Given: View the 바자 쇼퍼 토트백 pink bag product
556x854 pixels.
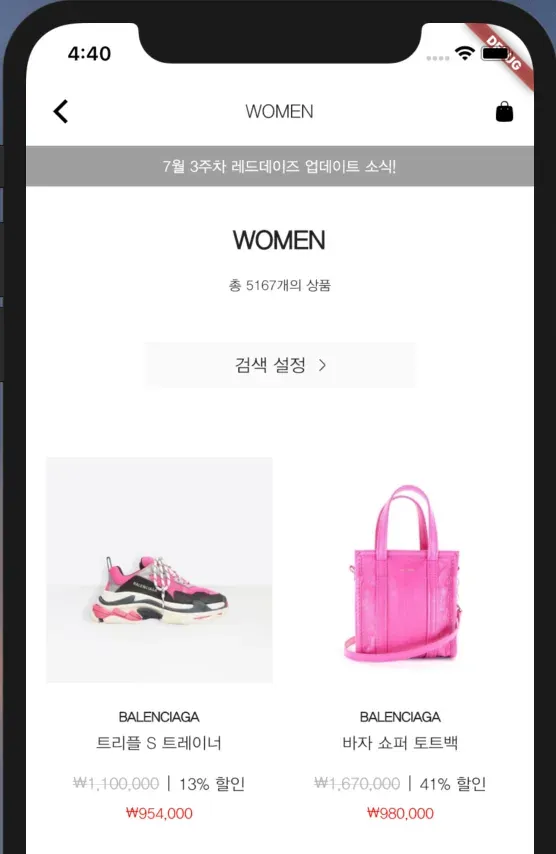Looking at the screenshot, I should [401, 570].
